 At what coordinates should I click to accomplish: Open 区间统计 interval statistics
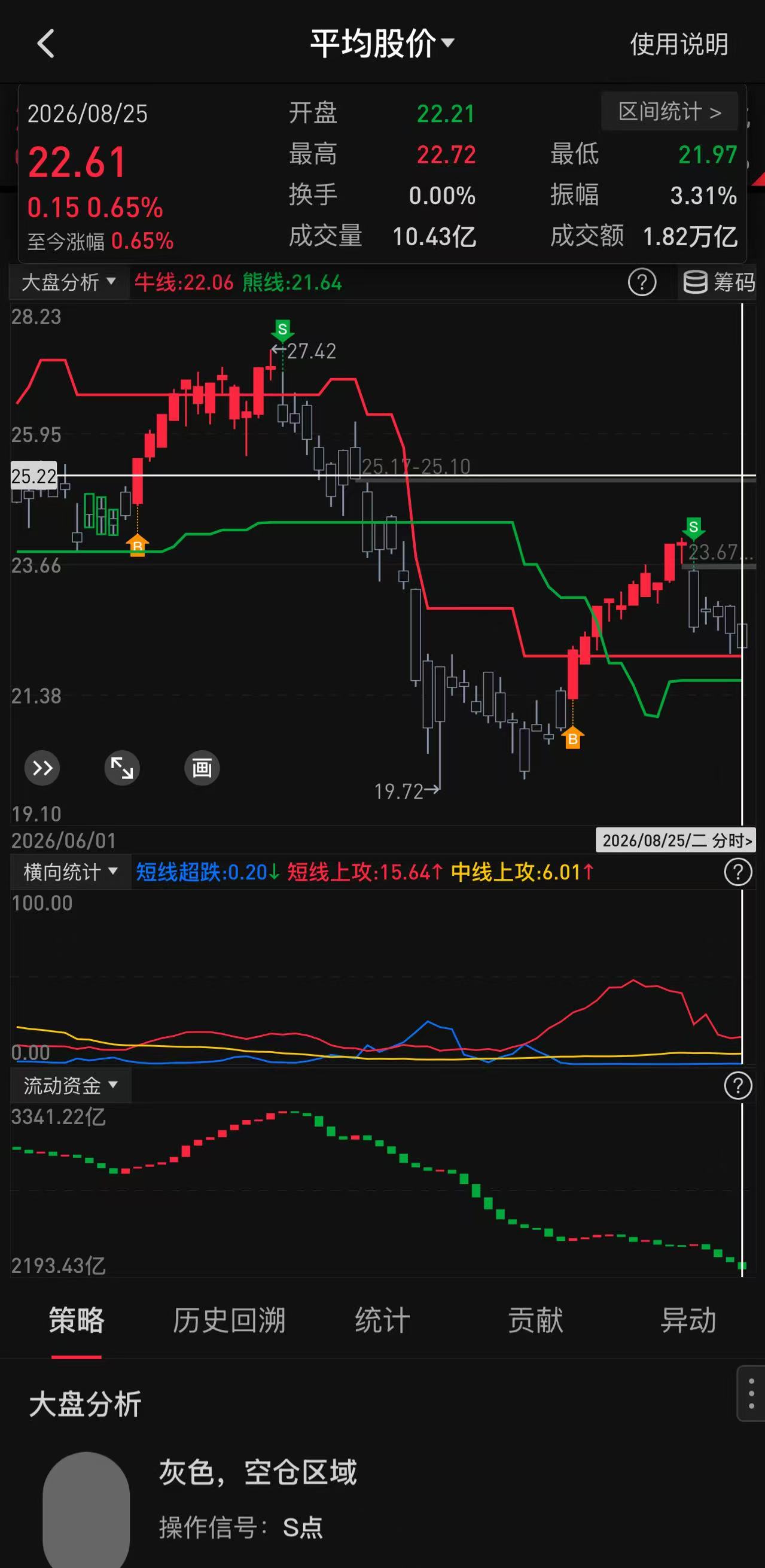click(x=669, y=111)
